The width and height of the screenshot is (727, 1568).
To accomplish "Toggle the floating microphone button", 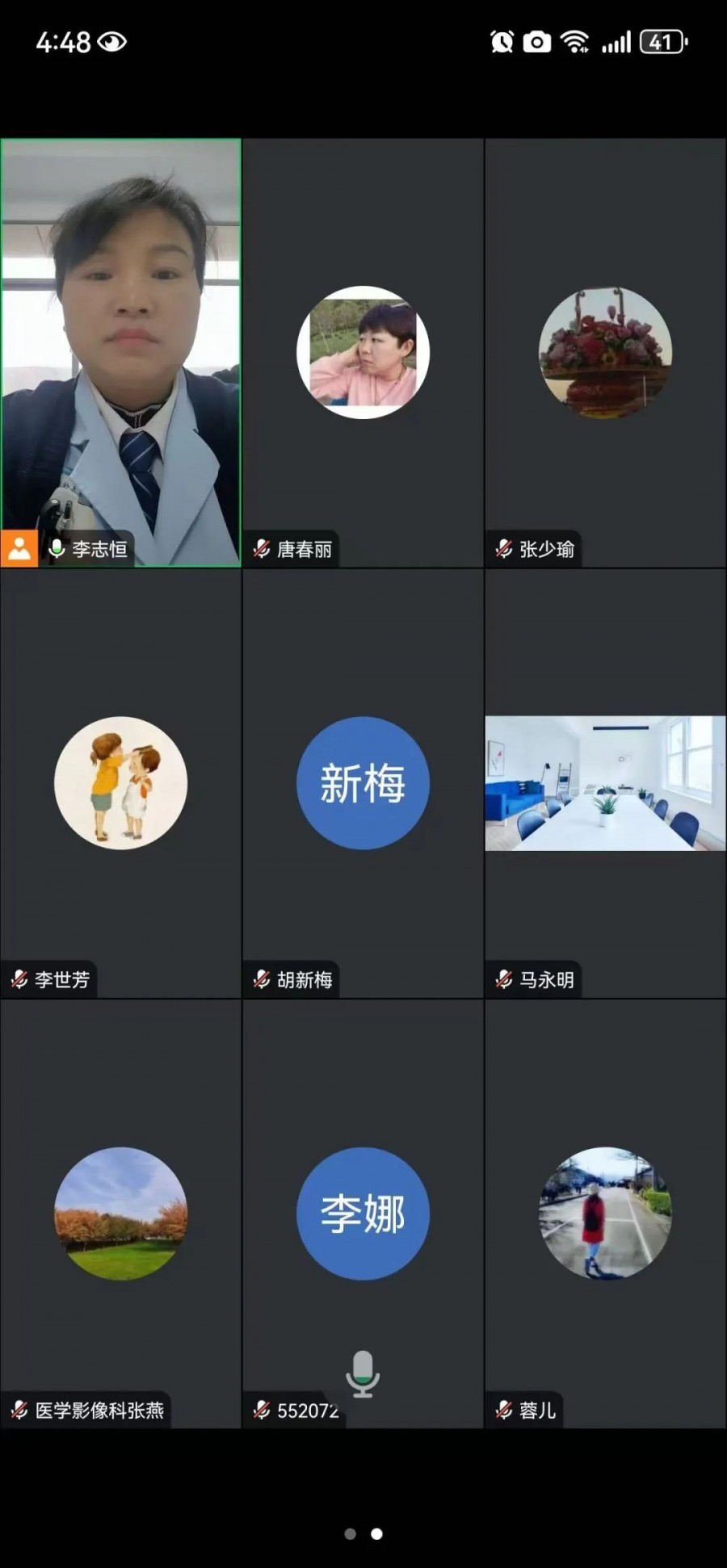I will pyautogui.click(x=363, y=1374).
